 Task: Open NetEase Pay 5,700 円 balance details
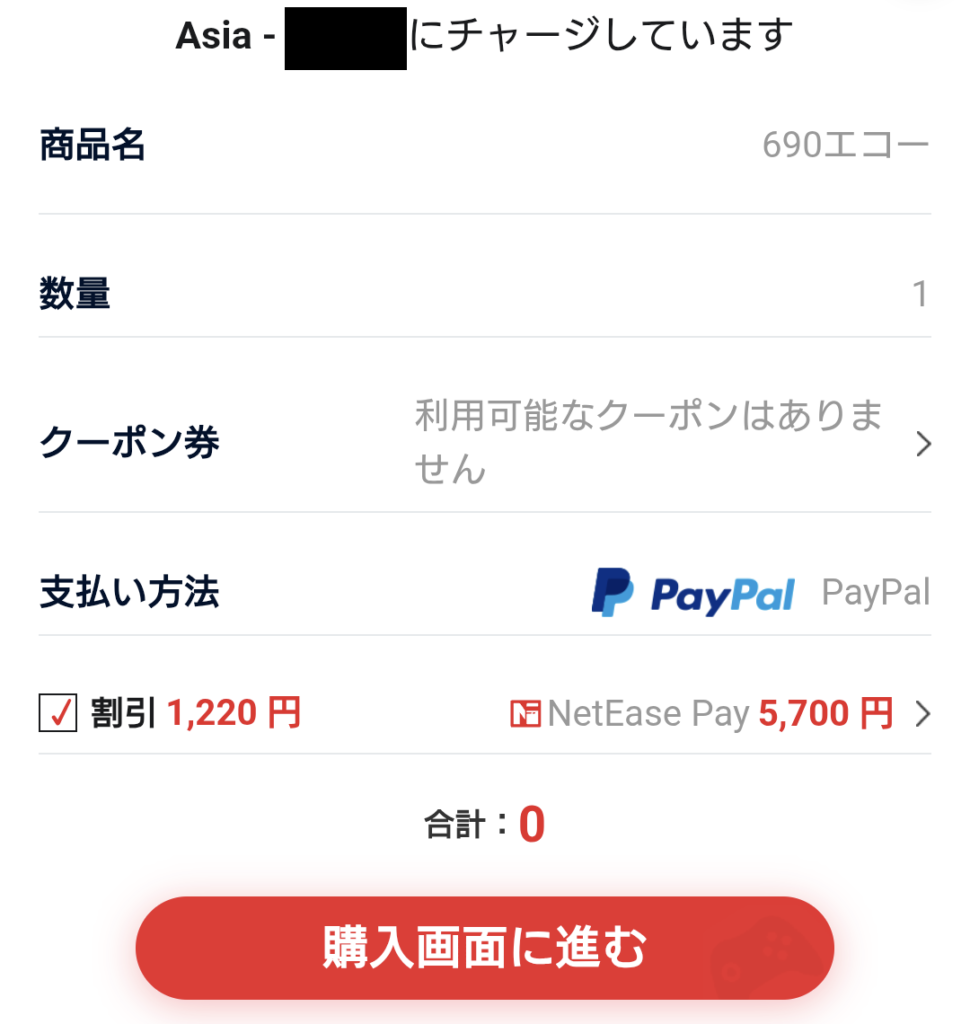[x=720, y=714]
